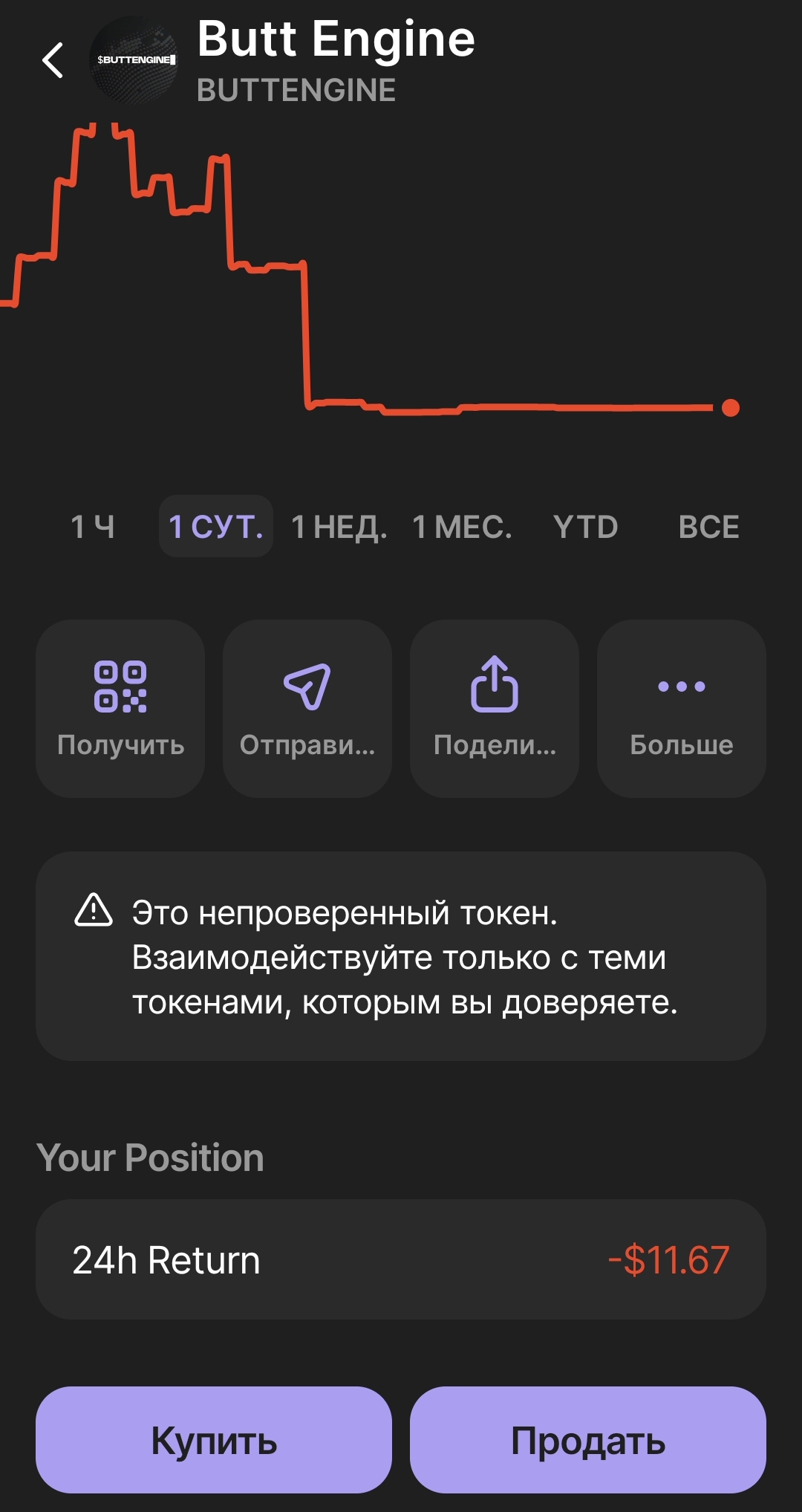The image size is (802, 1512).
Task: Select the 1 СУТ. chart range
Action: coord(216,527)
